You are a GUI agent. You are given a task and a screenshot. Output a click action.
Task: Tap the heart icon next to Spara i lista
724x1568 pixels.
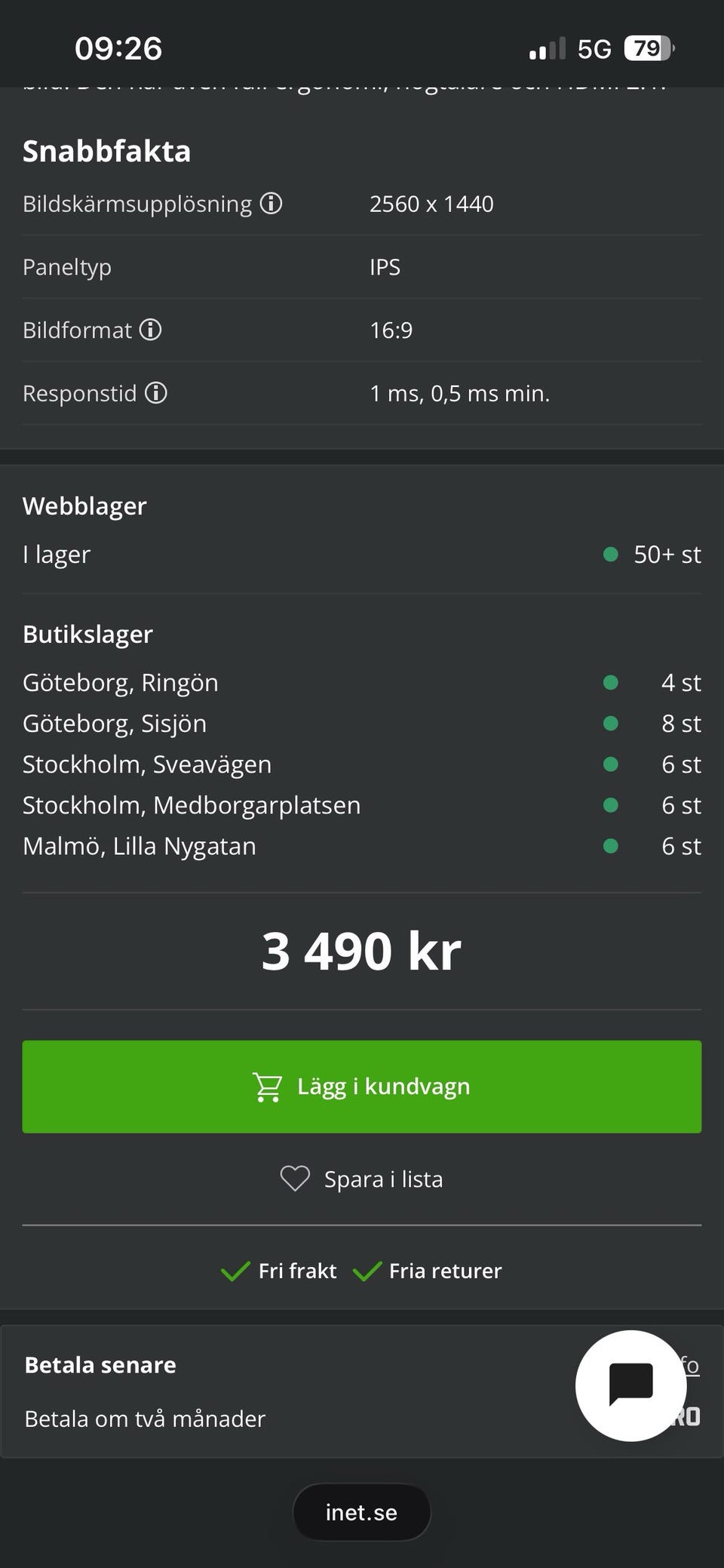coord(296,1178)
